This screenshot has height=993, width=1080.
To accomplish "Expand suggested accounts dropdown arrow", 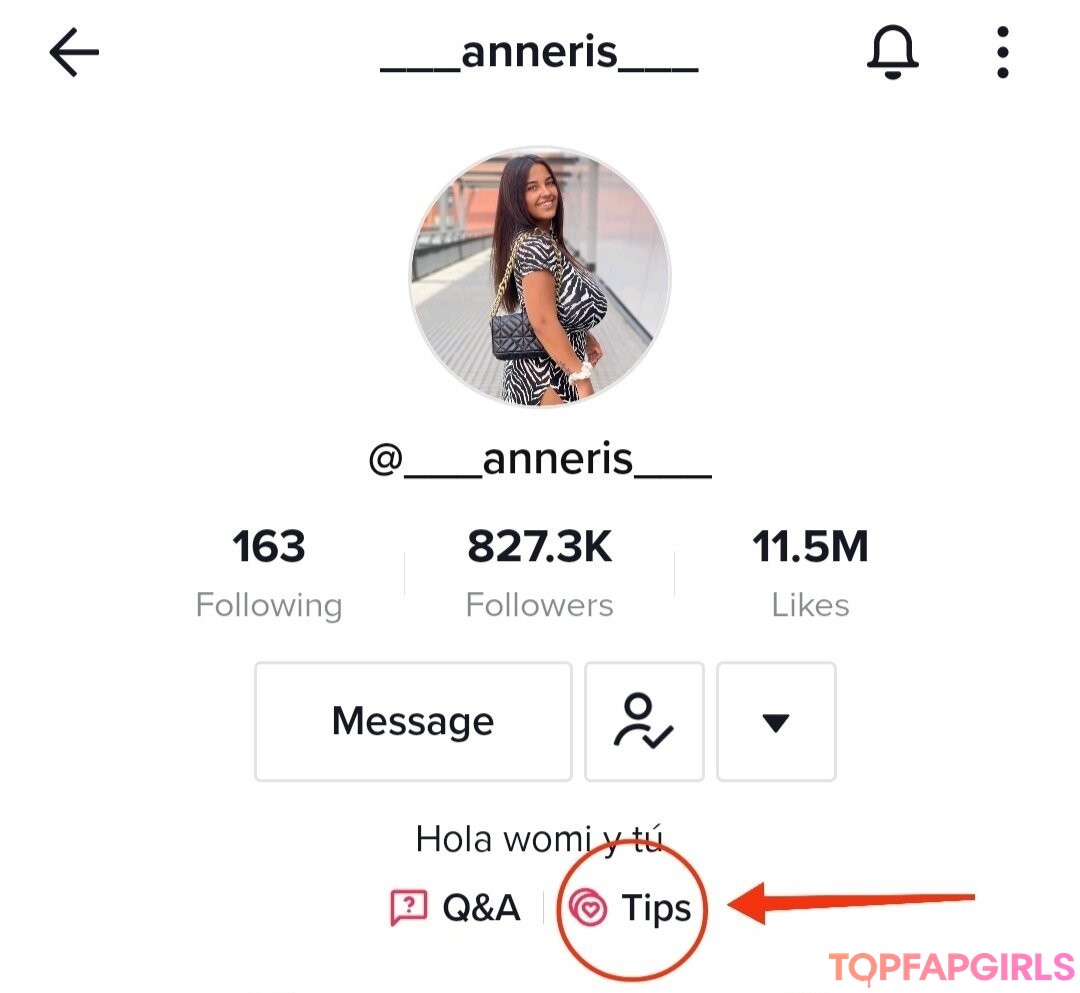I will (776, 721).
